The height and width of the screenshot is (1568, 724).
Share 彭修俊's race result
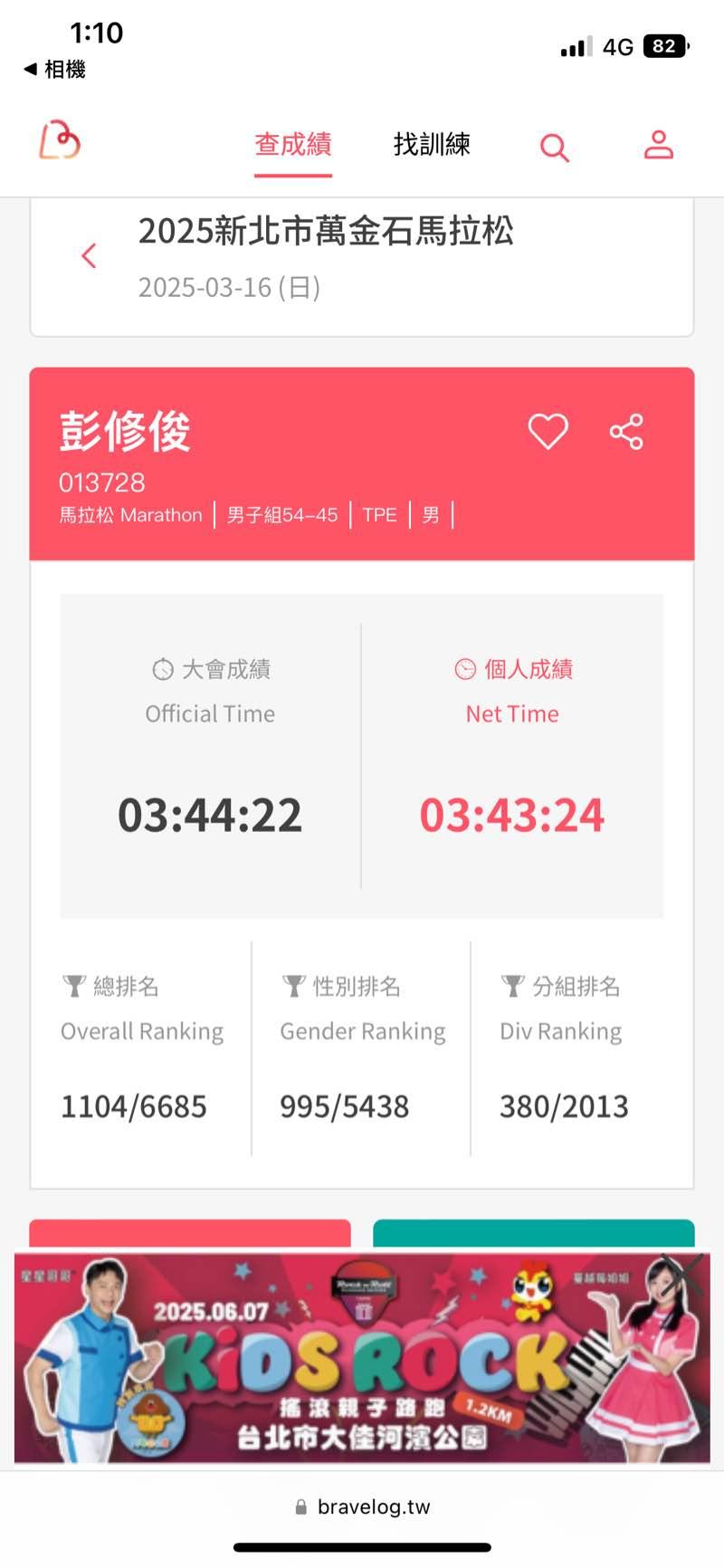click(626, 431)
